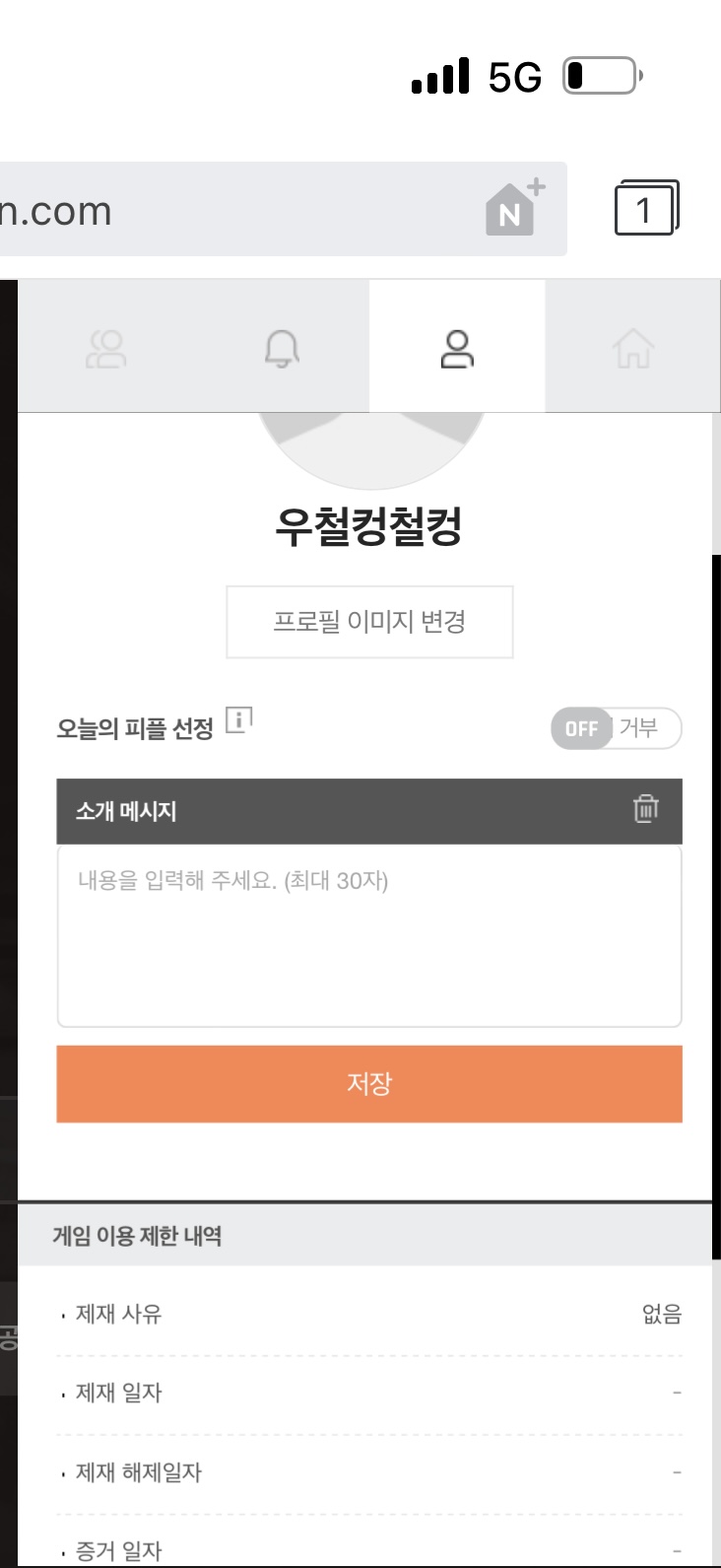Switch to the friends tab
This screenshot has height=1568, width=721.
(x=106, y=348)
